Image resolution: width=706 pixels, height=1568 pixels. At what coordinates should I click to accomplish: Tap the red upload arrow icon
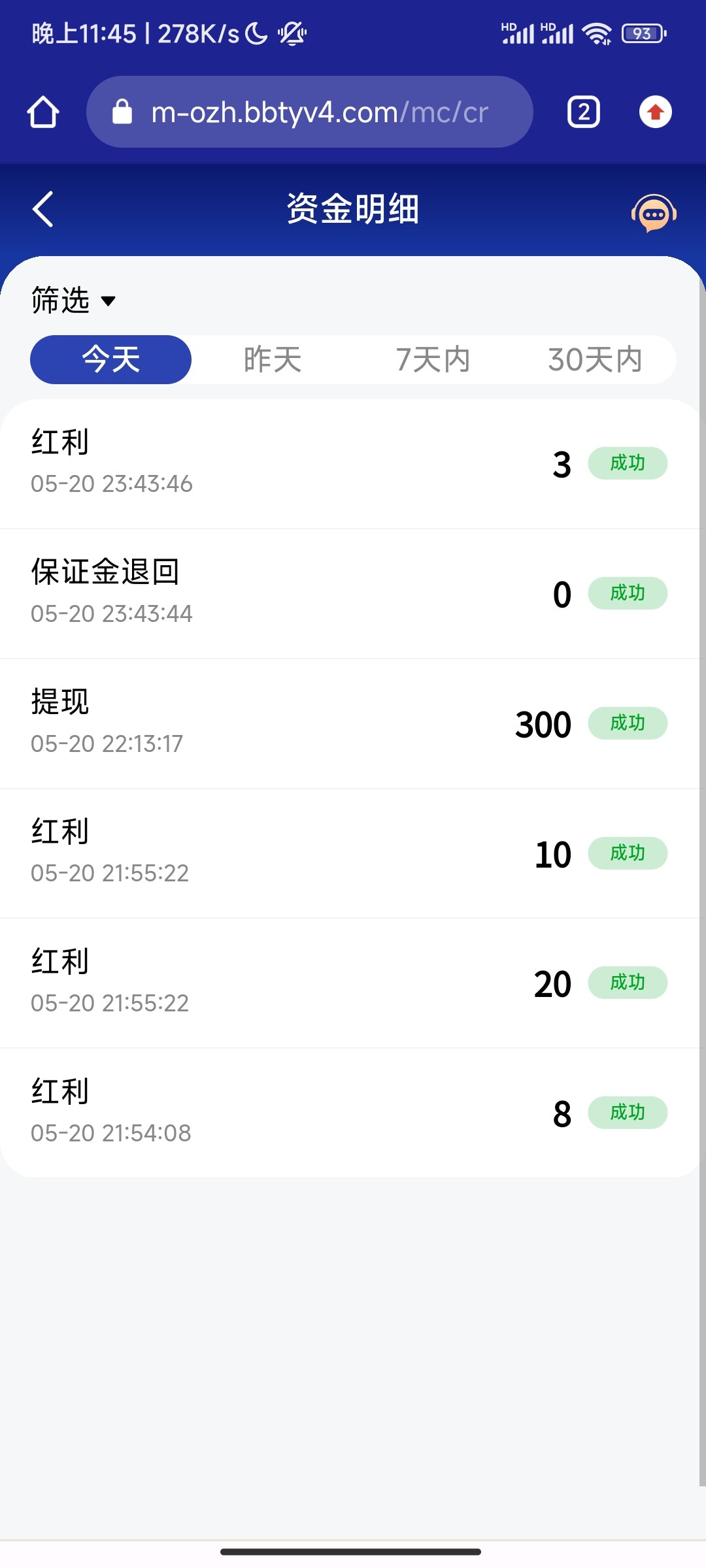(x=656, y=112)
